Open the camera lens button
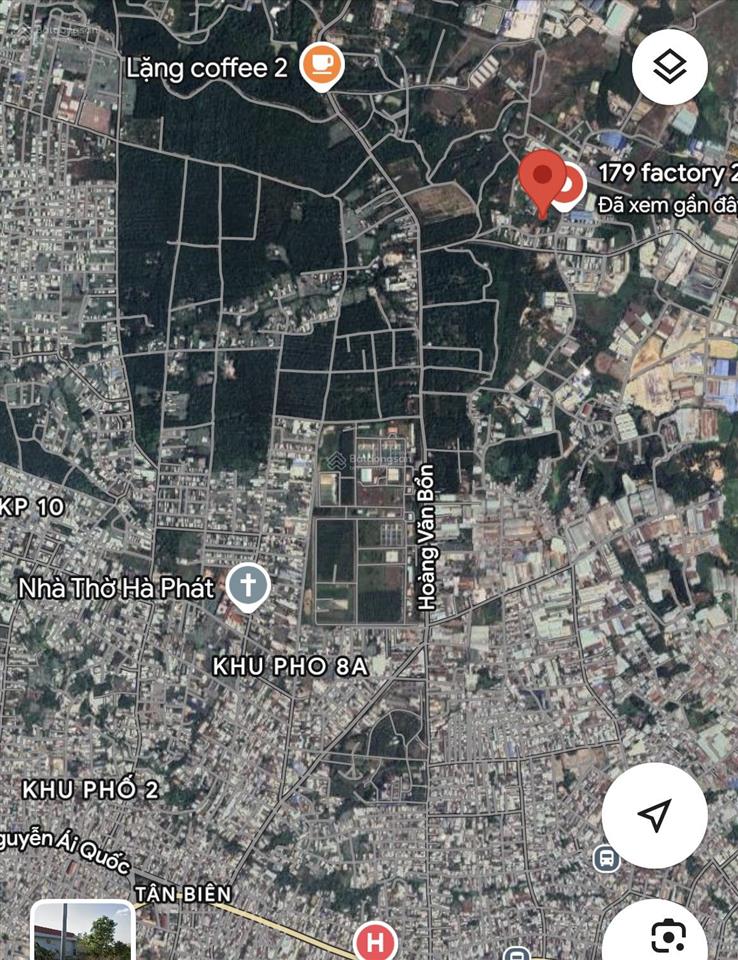The width and height of the screenshot is (738, 960). [667, 935]
